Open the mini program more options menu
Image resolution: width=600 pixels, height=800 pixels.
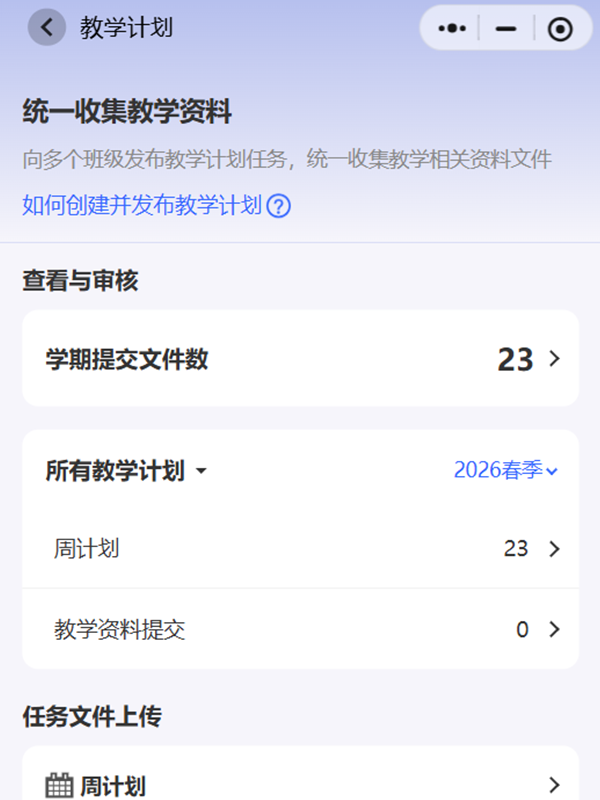(452, 28)
